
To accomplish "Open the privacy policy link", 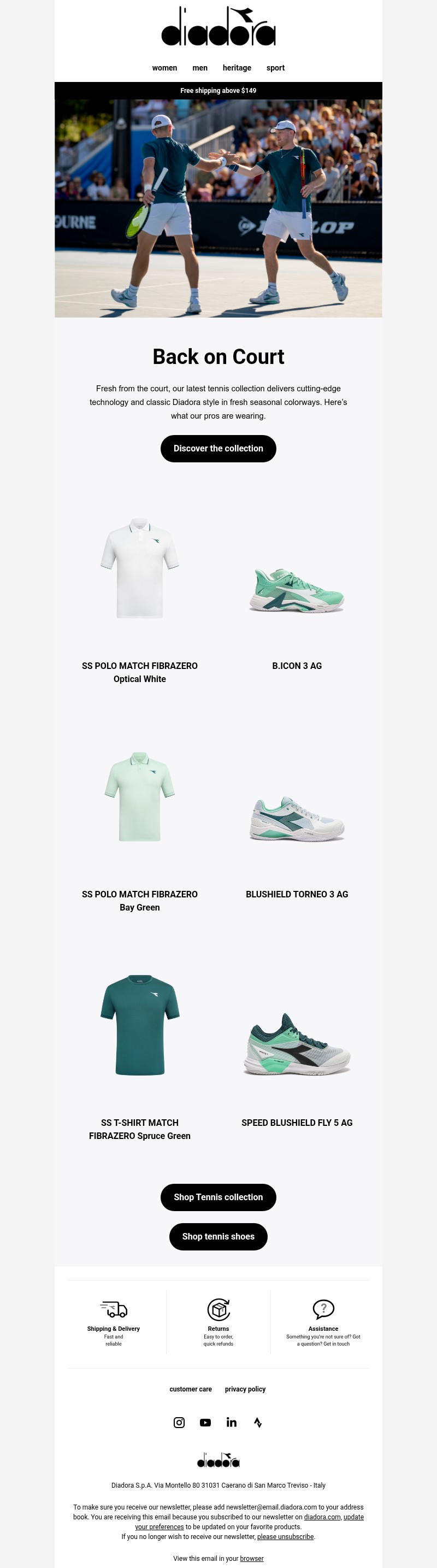I will click(245, 1388).
